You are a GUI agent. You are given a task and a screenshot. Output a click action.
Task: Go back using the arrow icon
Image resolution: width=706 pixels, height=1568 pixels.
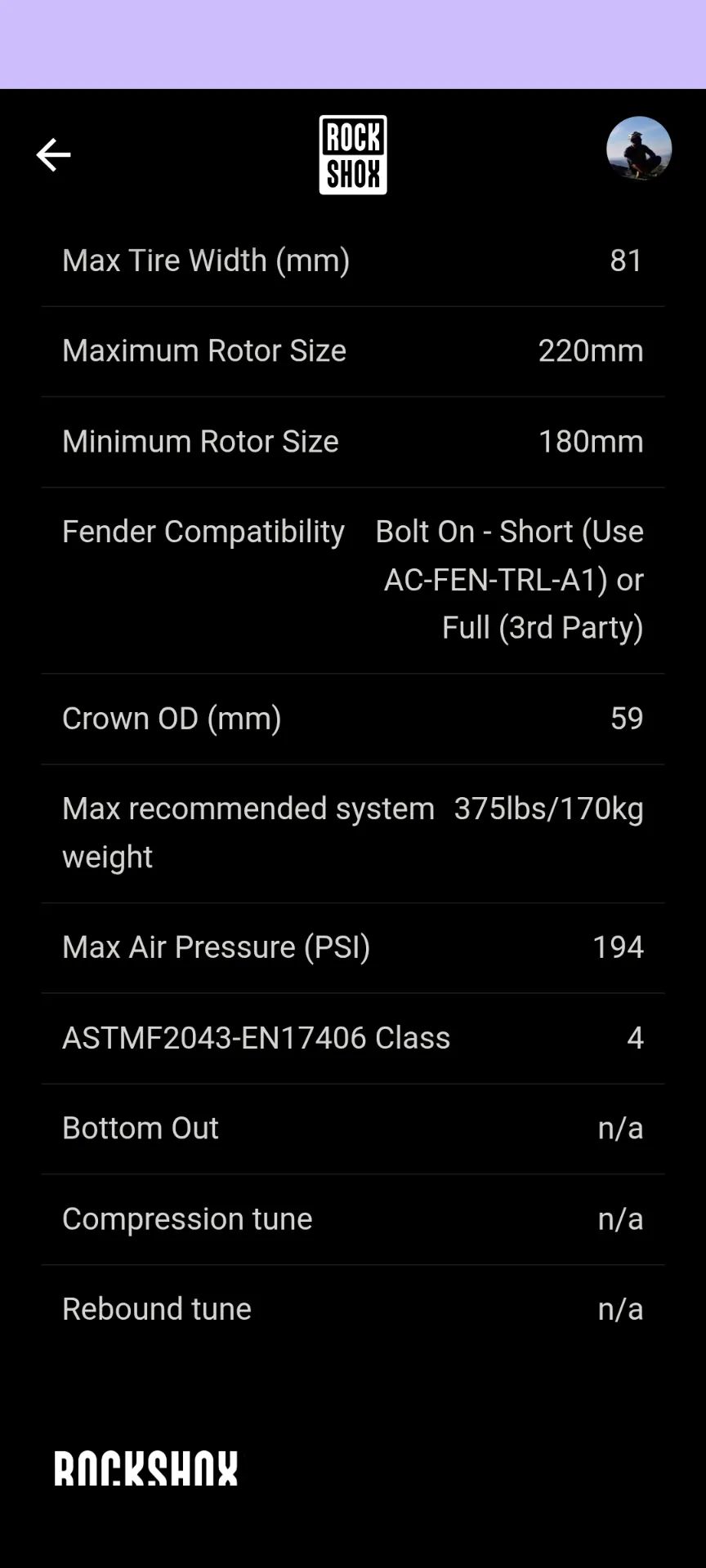[53, 154]
